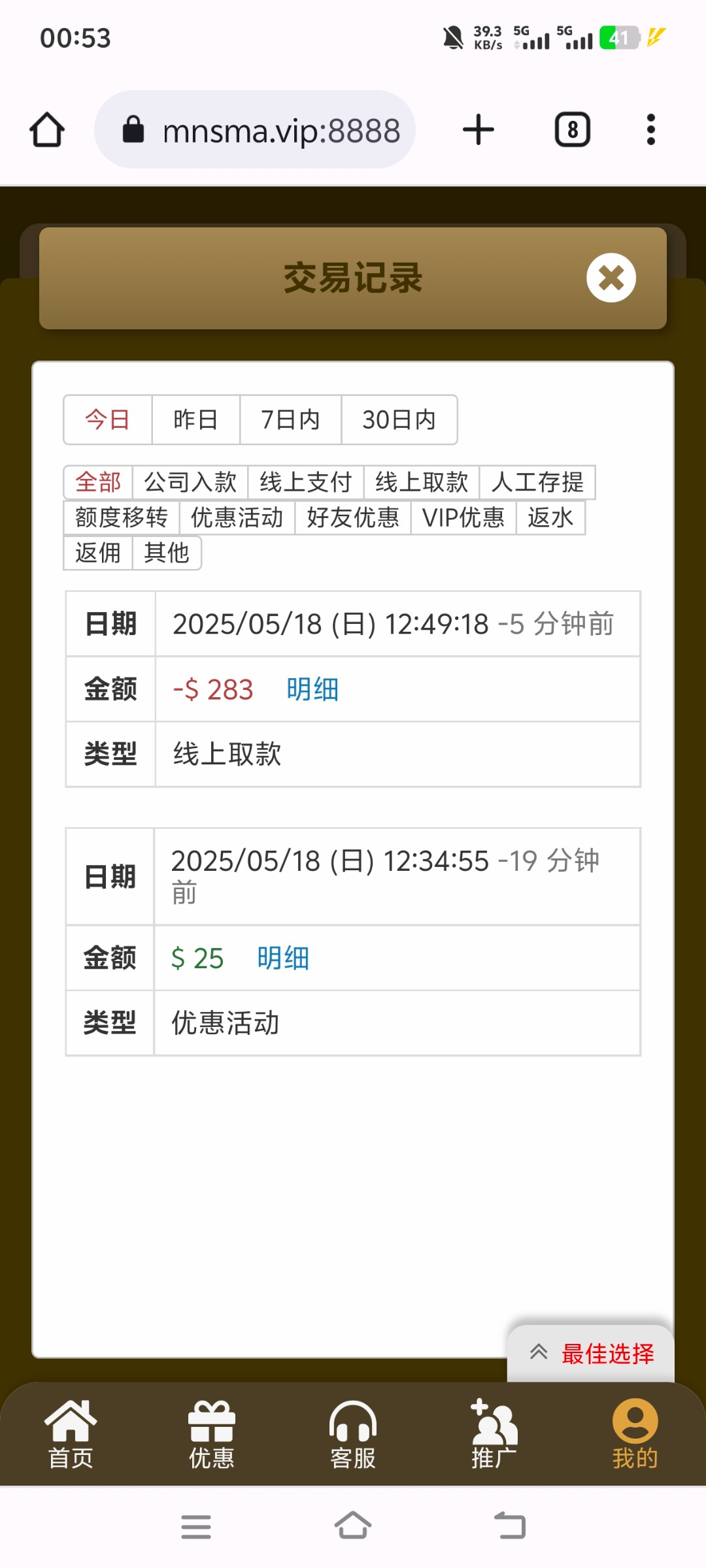
Task: Choose the VIP优惠 category
Action: coord(463,517)
